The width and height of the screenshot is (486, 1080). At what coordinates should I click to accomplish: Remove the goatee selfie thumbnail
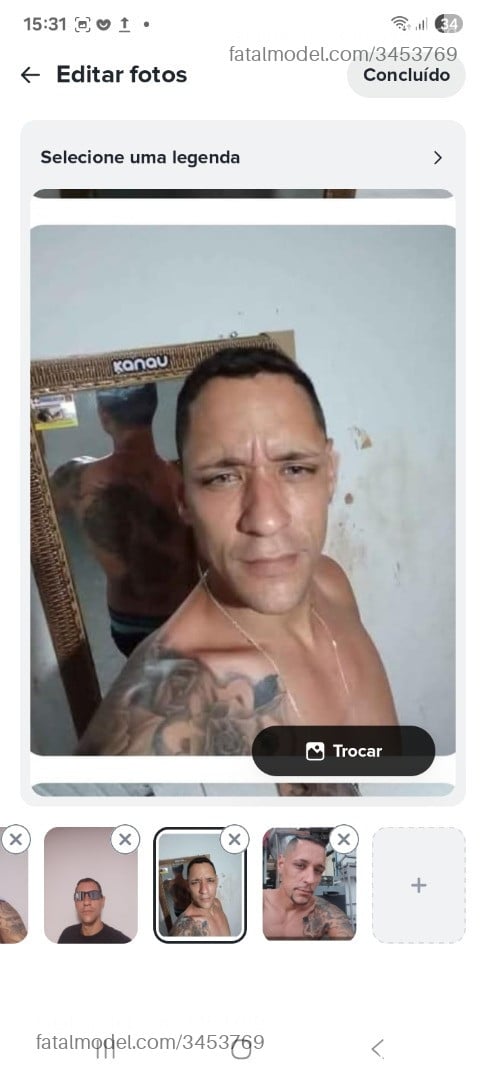click(x=344, y=839)
